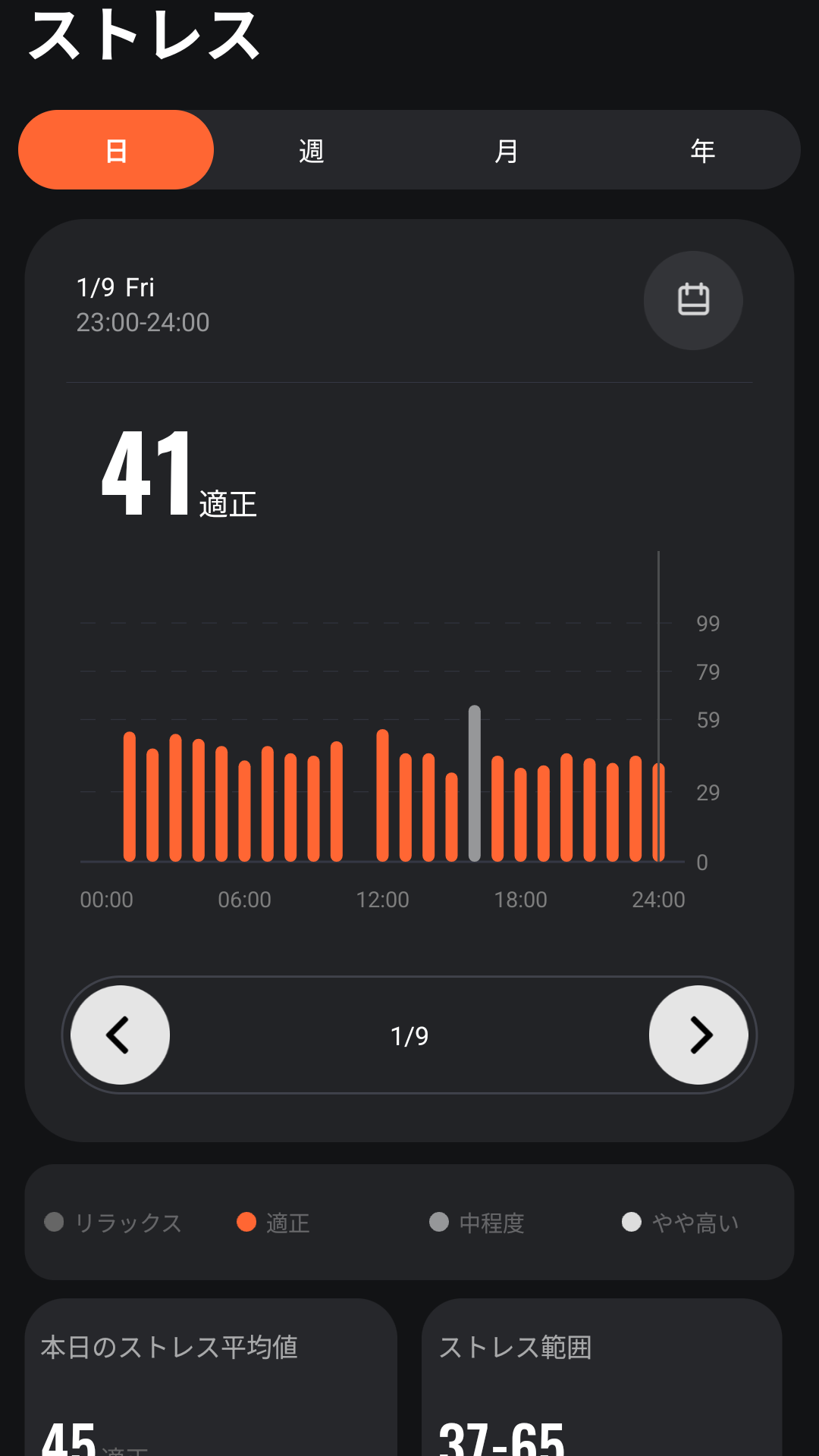Switch to the 年 (year) tab
The image size is (819, 1456).
point(702,150)
